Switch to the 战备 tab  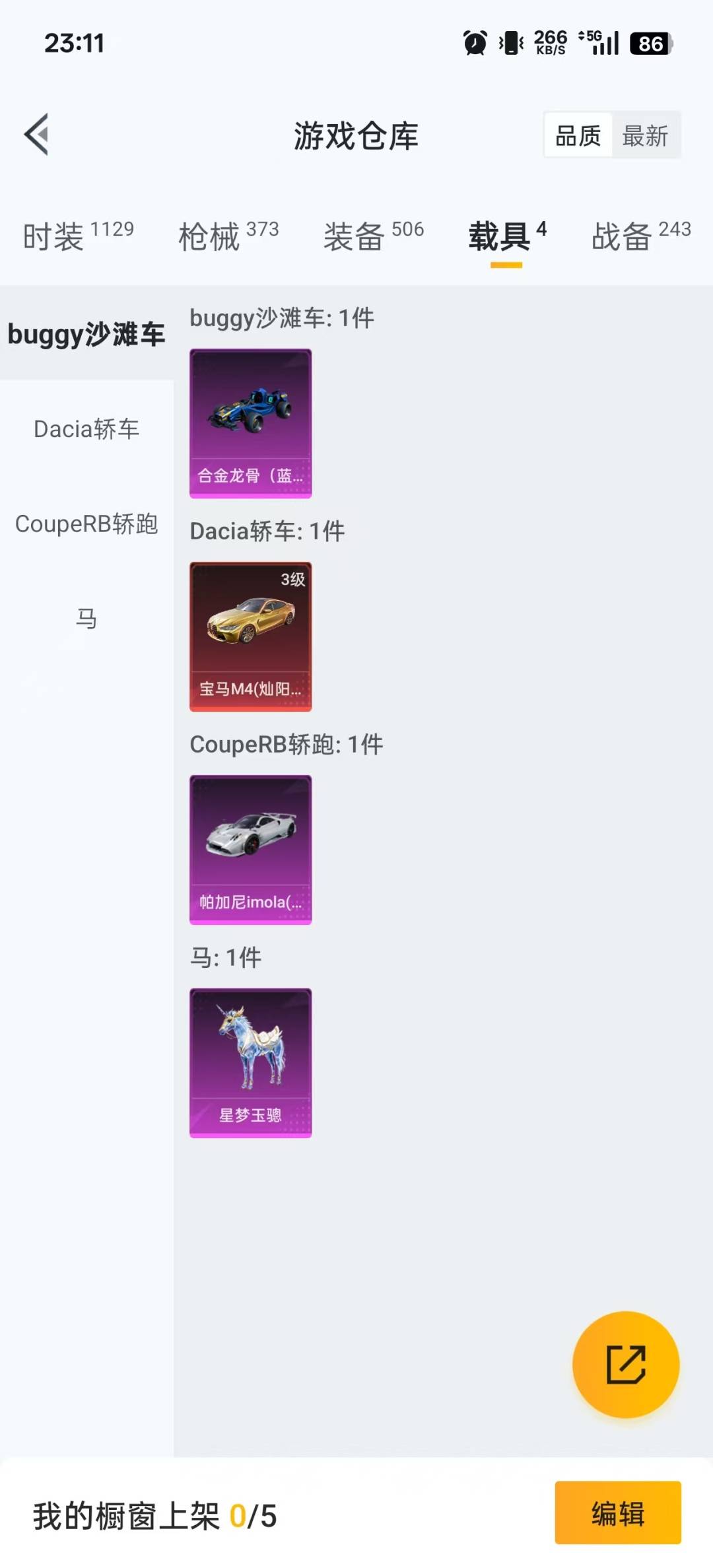coord(640,236)
